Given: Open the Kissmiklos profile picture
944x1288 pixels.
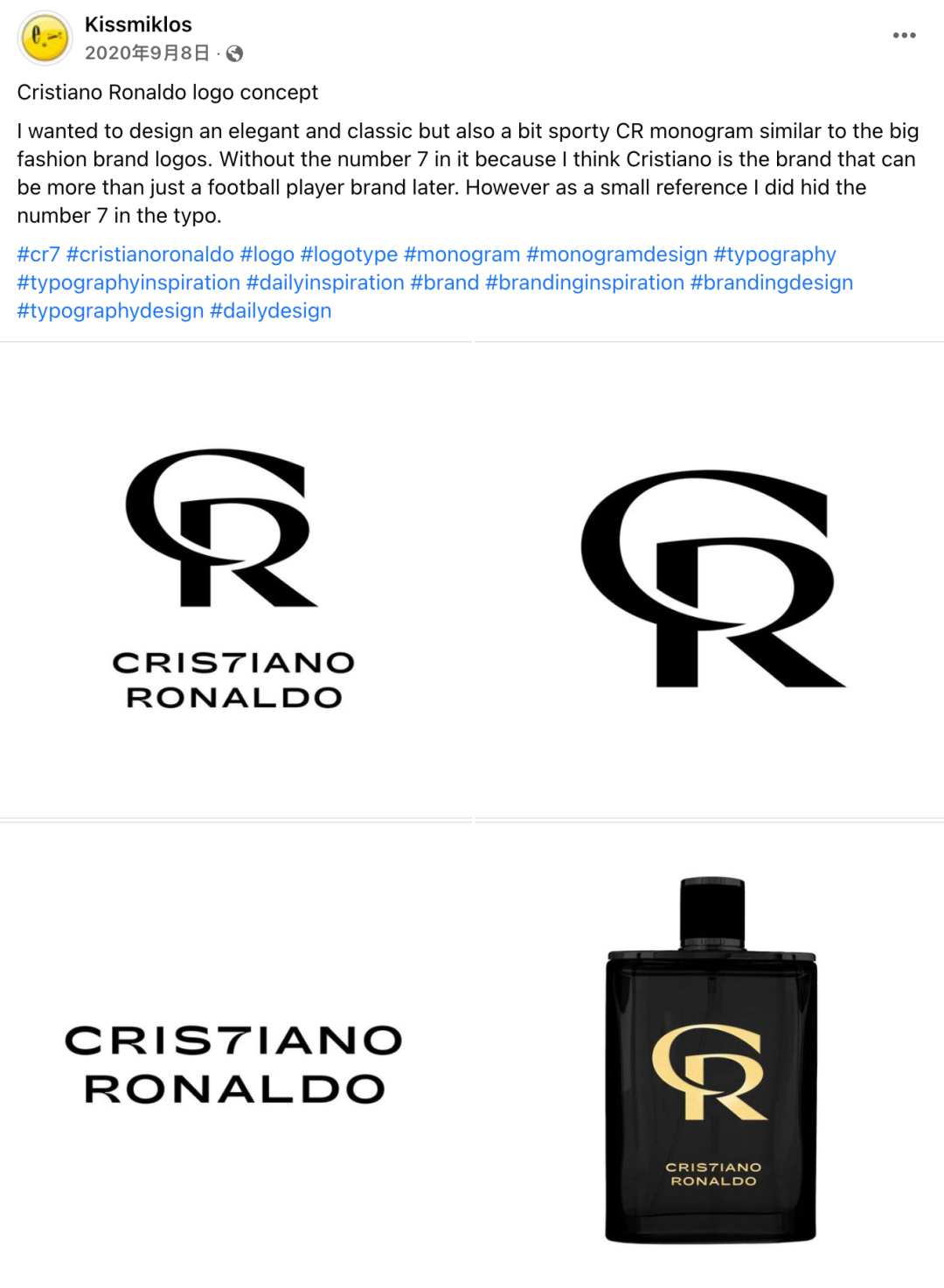Looking at the screenshot, I should [x=45, y=38].
